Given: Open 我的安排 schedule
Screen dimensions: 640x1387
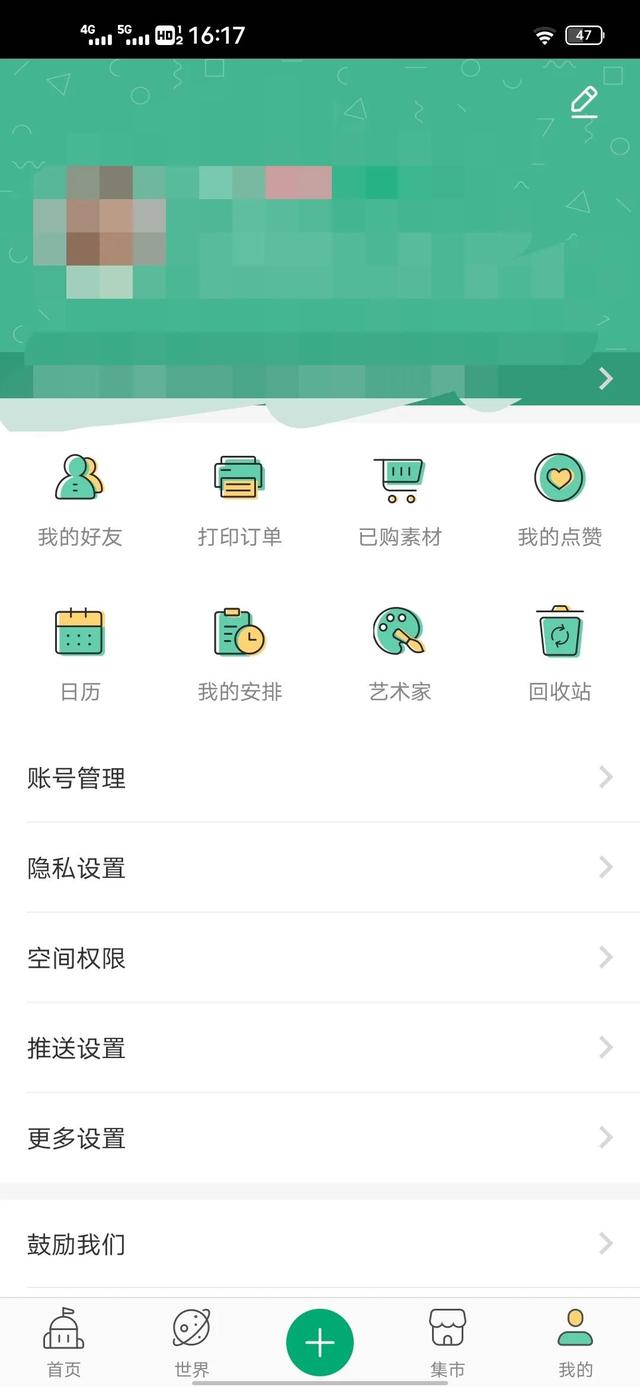Looking at the screenshot, I should point(239,651).
